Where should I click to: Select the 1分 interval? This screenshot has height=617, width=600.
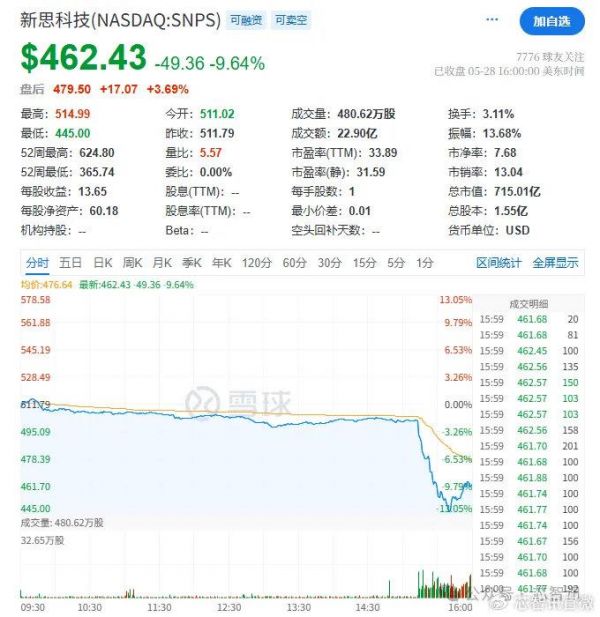point(425,263)
